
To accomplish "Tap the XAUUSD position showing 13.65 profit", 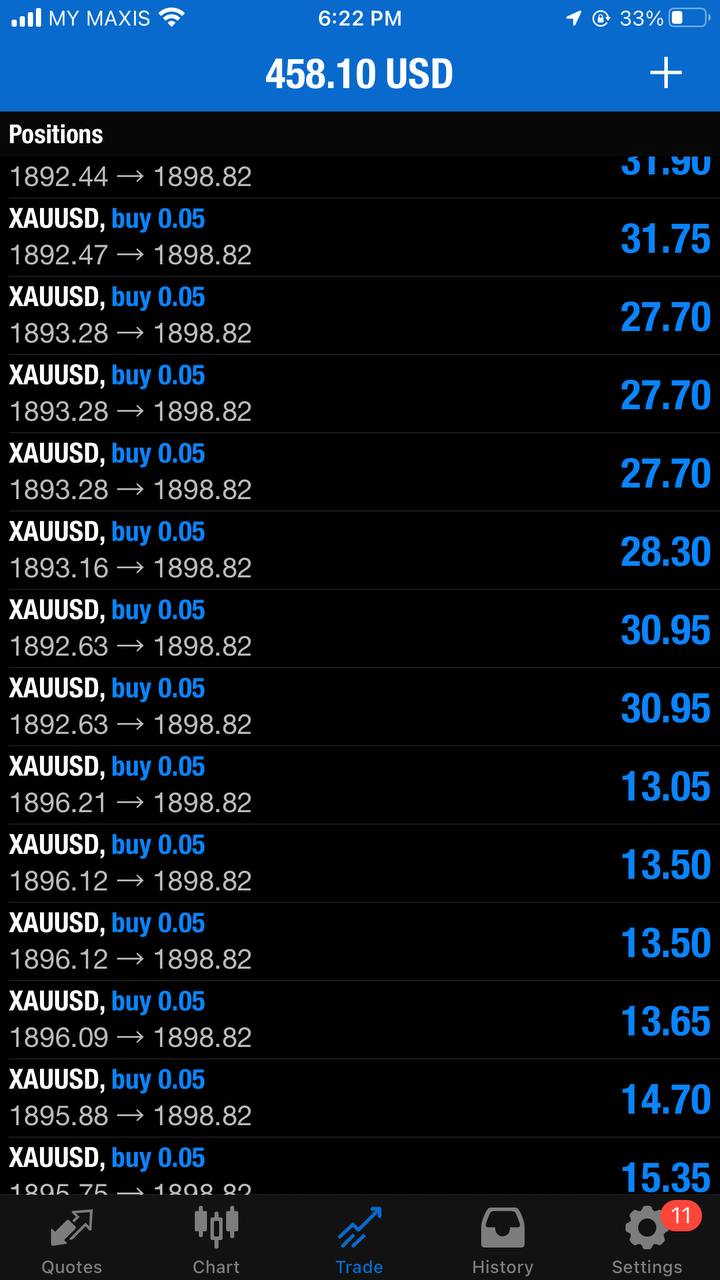I will pos(360,1020).
